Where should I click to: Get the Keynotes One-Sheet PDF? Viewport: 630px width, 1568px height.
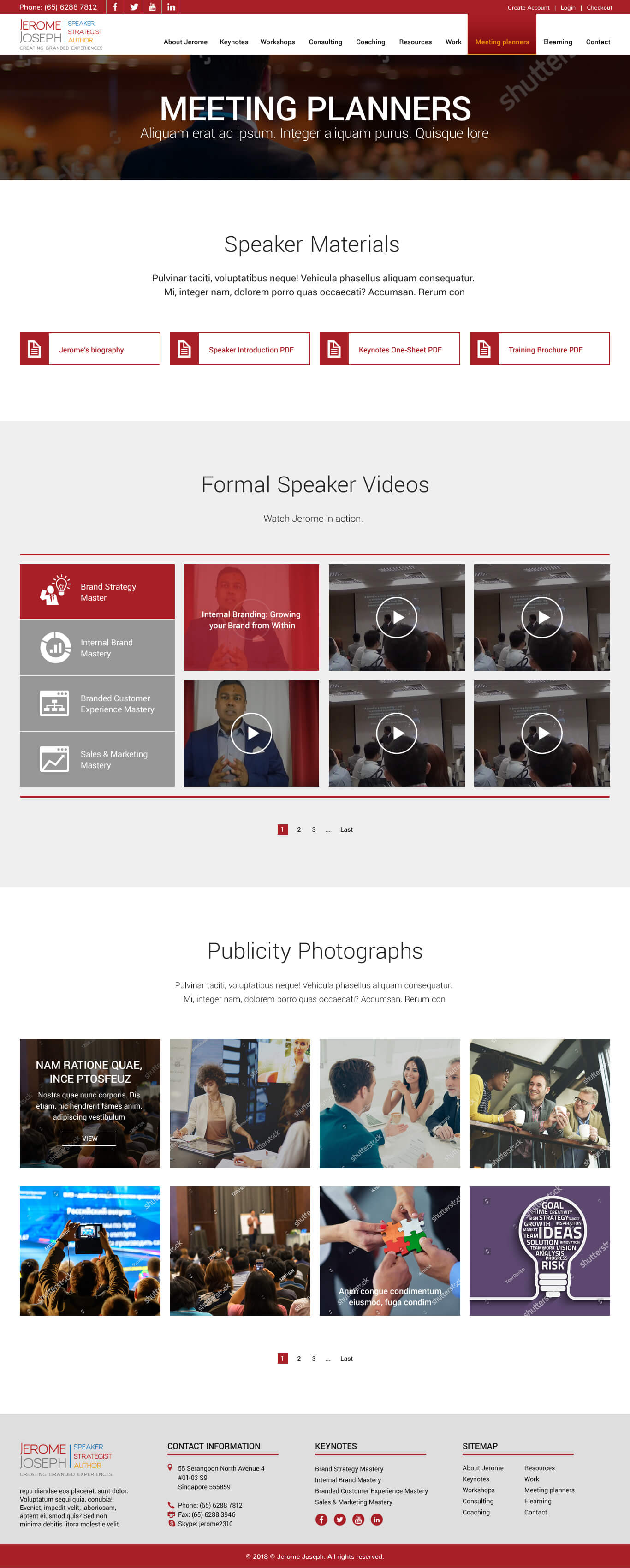[390, 349]
